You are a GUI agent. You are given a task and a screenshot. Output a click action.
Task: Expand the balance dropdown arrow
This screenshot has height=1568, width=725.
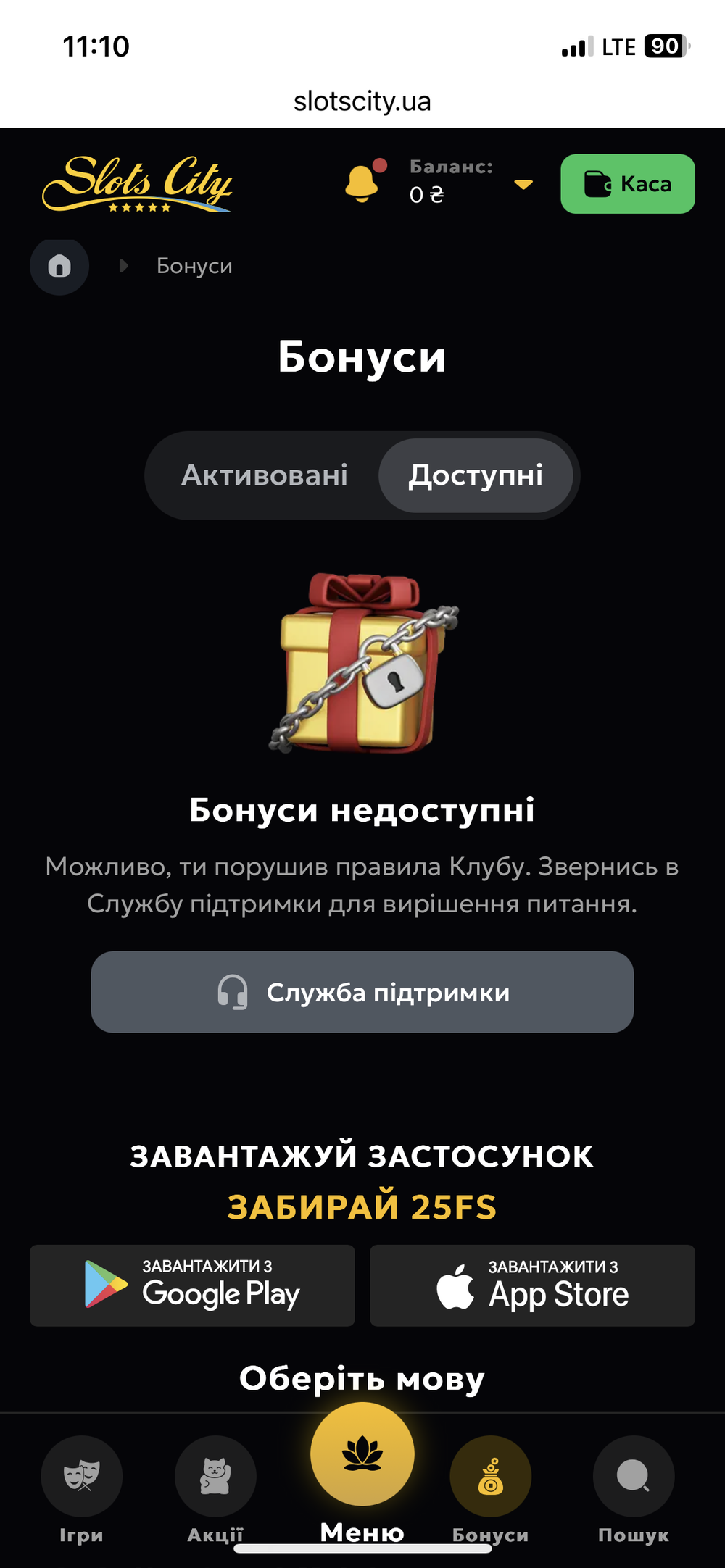pos(523,185)
